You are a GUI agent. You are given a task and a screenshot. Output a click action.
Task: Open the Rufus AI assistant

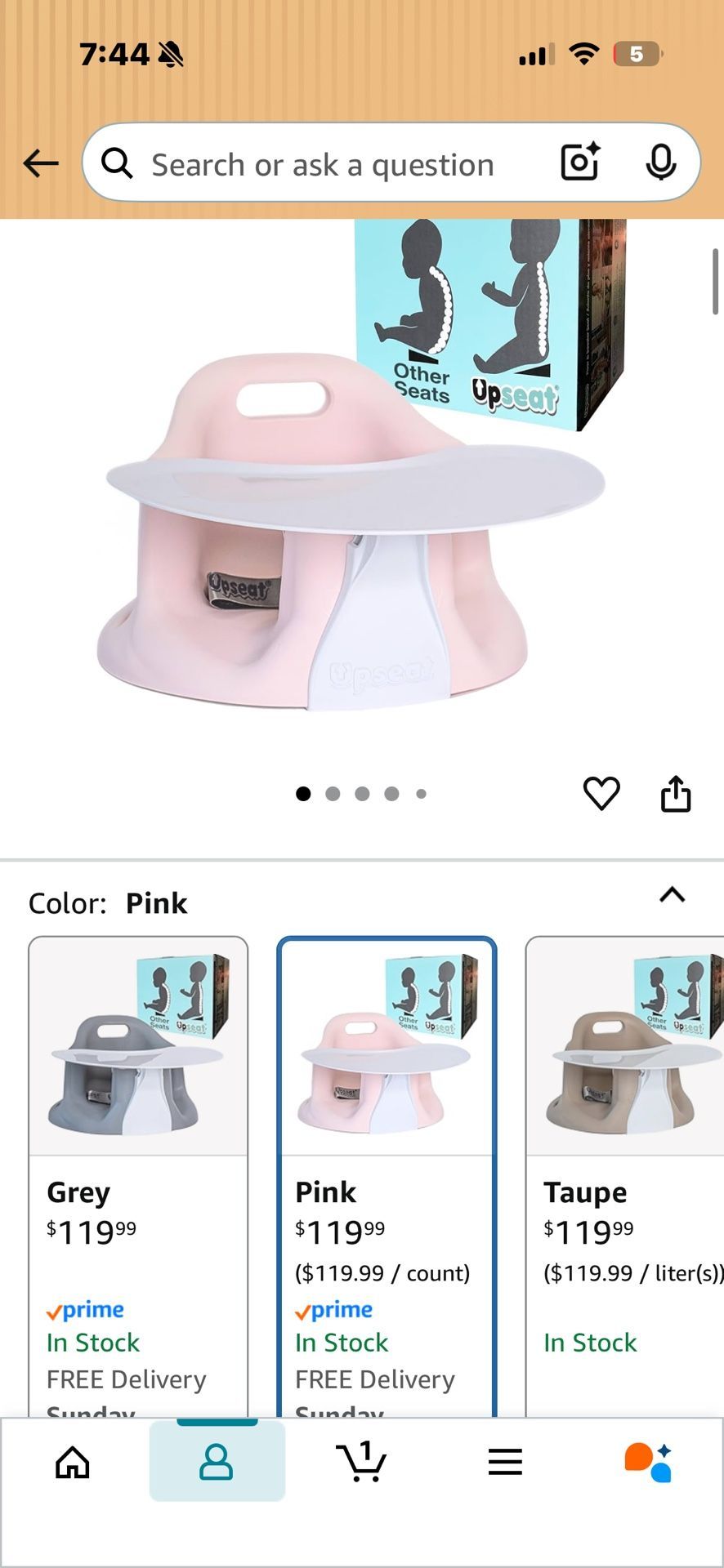[x=649, y=1462]
